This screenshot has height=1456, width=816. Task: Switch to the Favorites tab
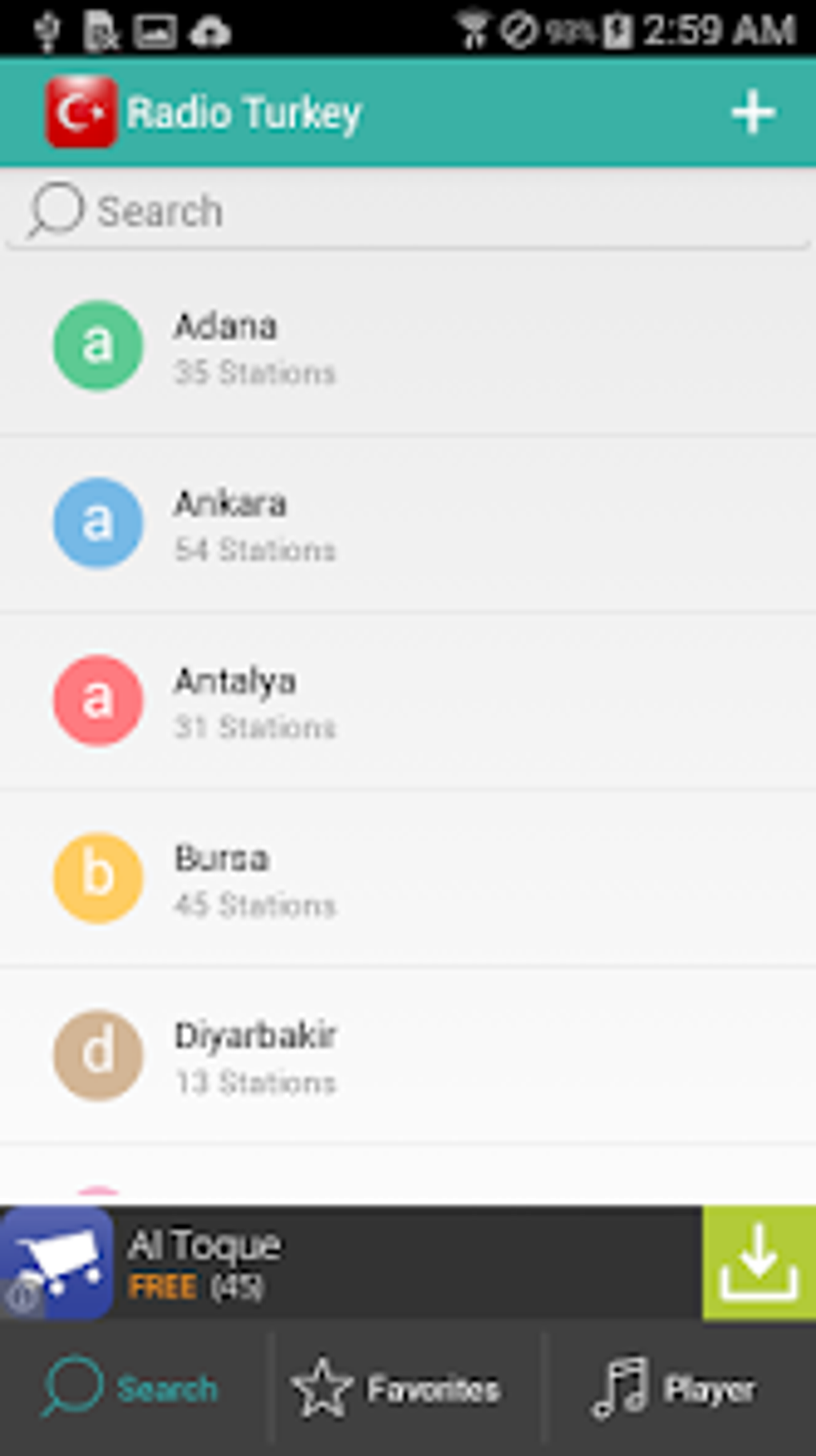click(x=398, y=1389)
